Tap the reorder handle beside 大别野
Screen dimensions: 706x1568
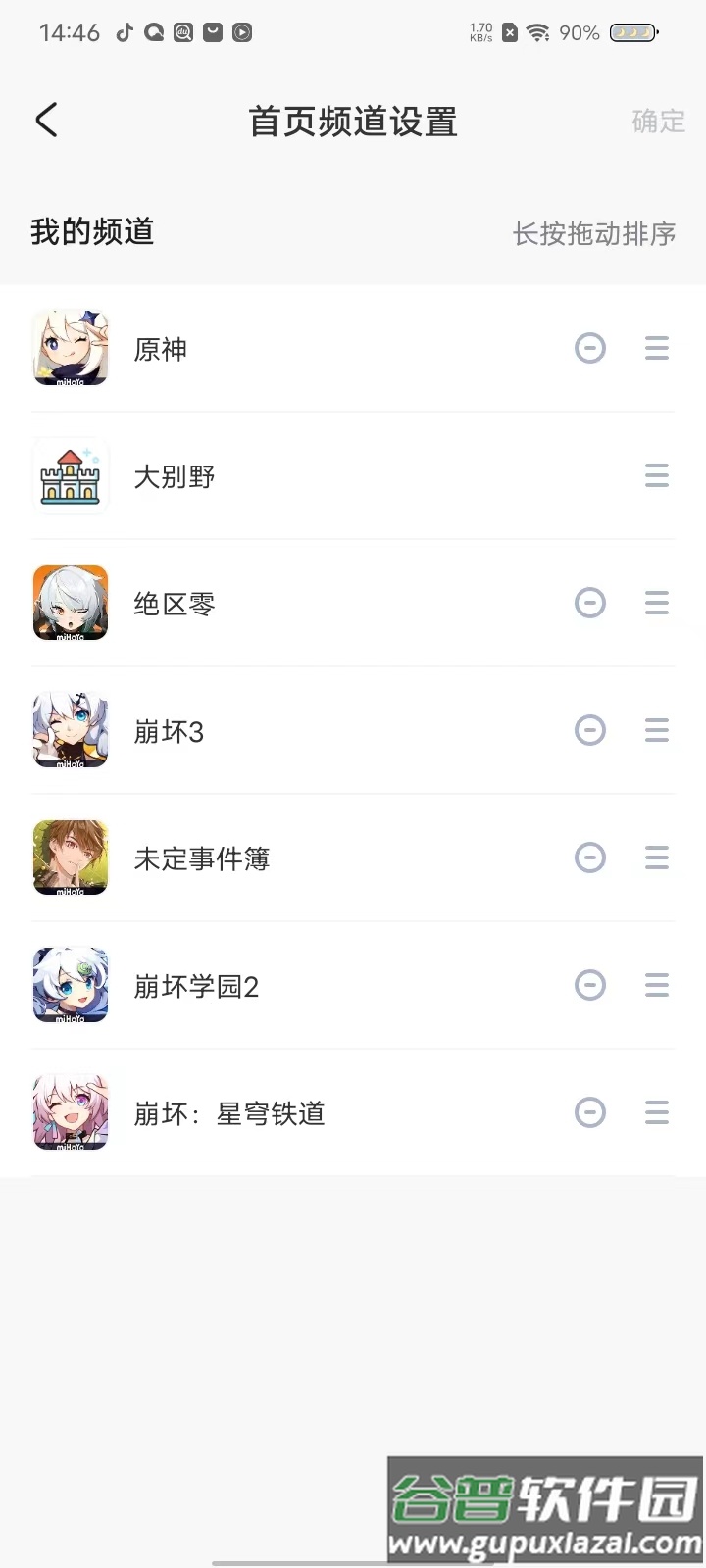657,476
